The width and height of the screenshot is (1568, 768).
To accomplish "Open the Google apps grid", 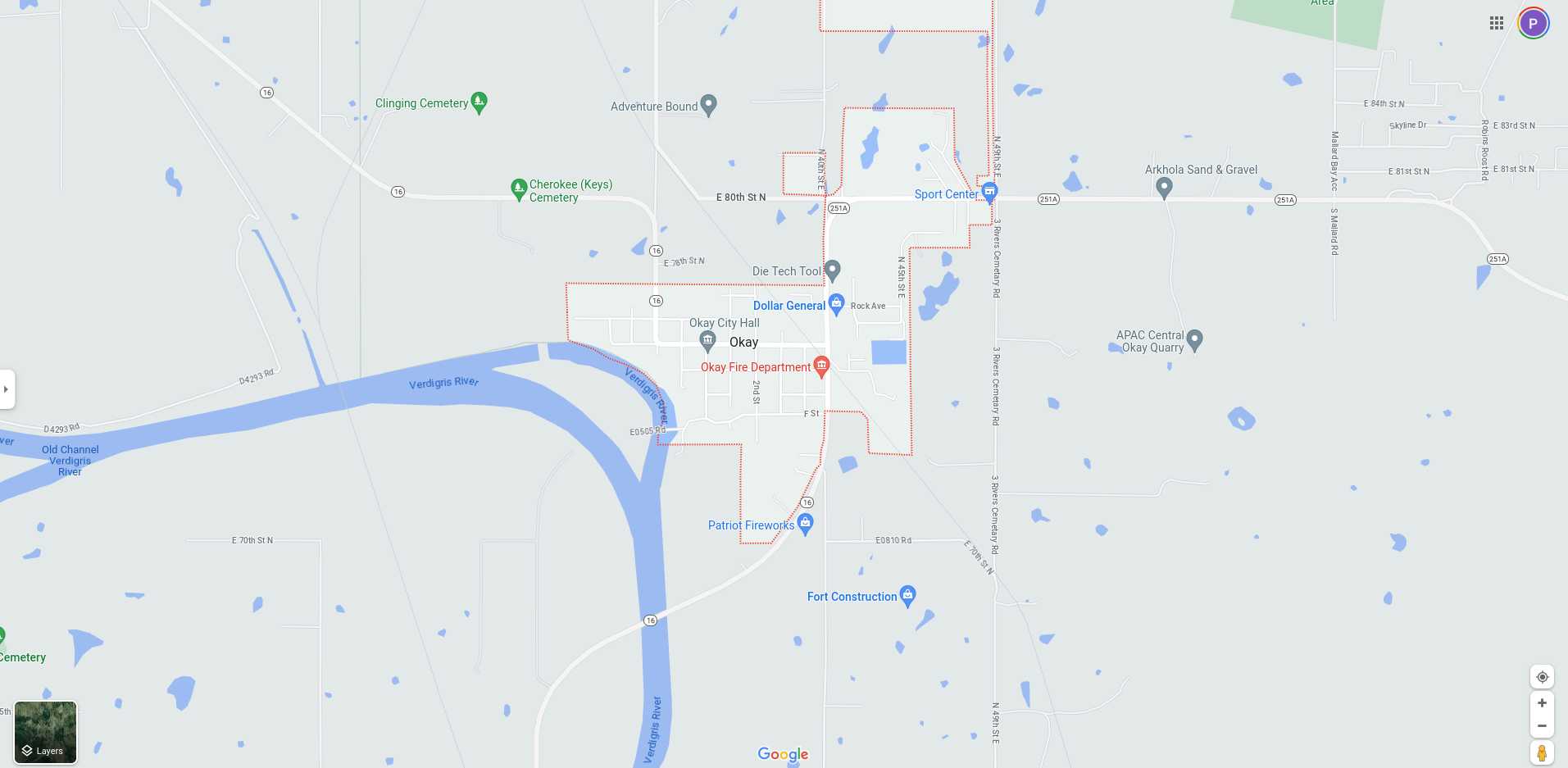I will pyautogui.click(x=1496, y=23).
